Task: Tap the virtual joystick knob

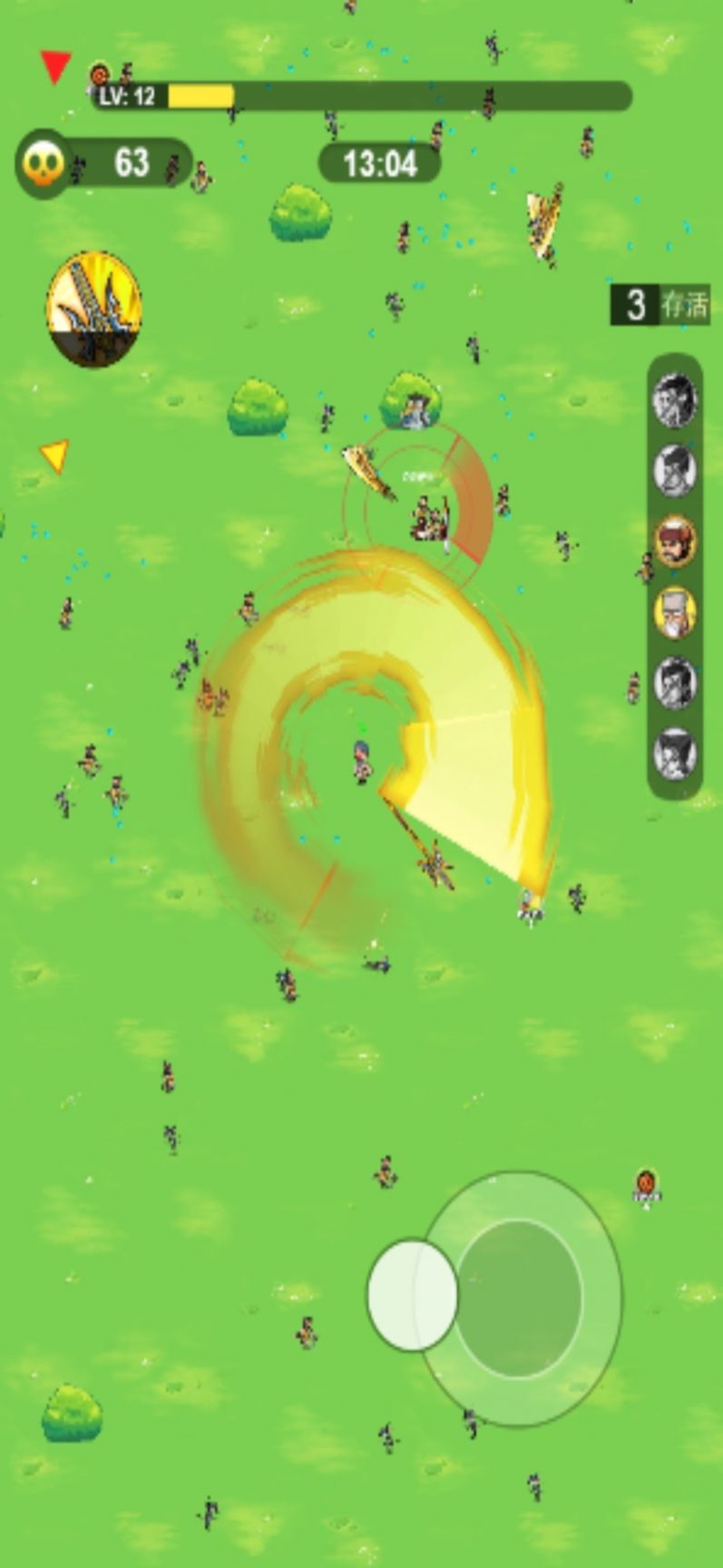Action: pyautogui.click(x=413, y=1295)
